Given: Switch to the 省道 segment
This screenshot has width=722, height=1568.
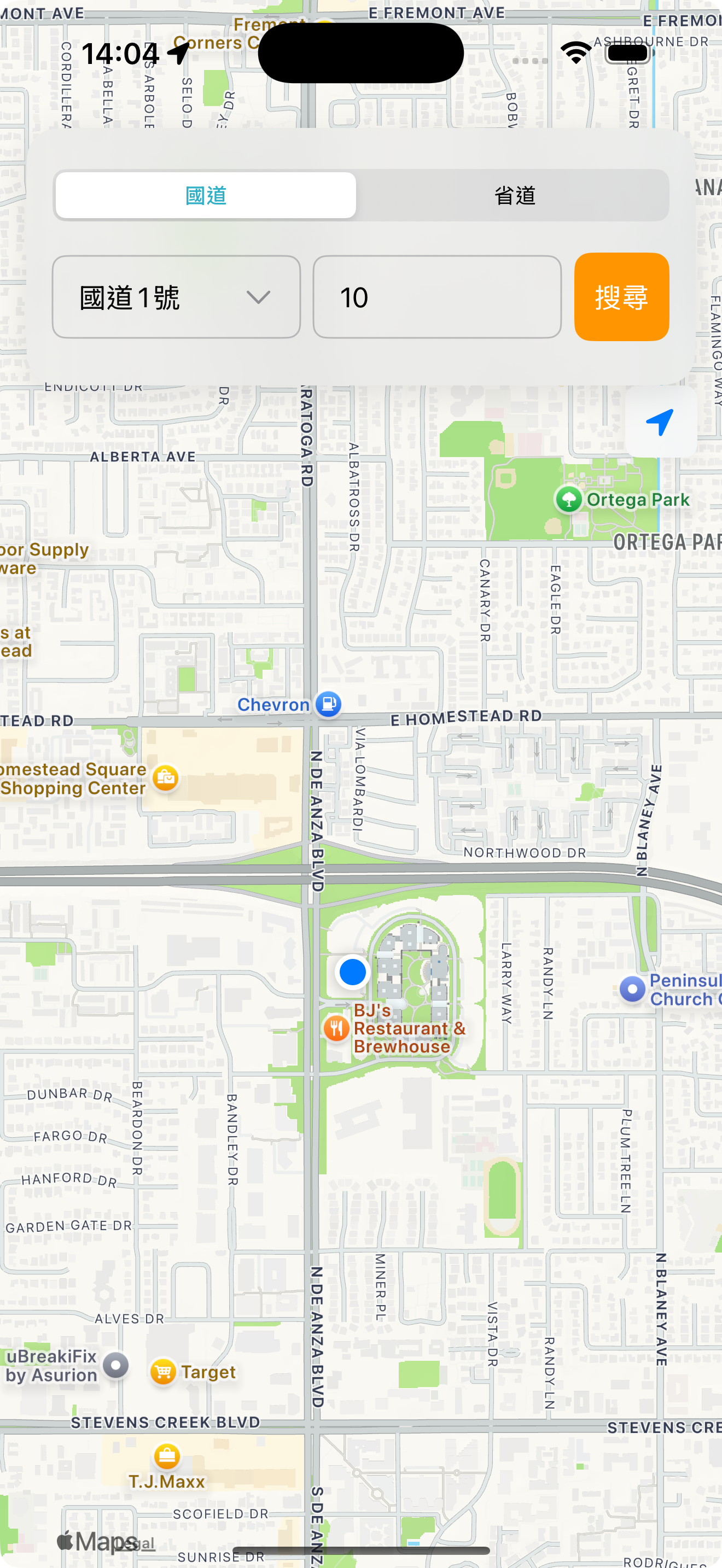Looking at the screenshot, I should click(x=514, y=195).
